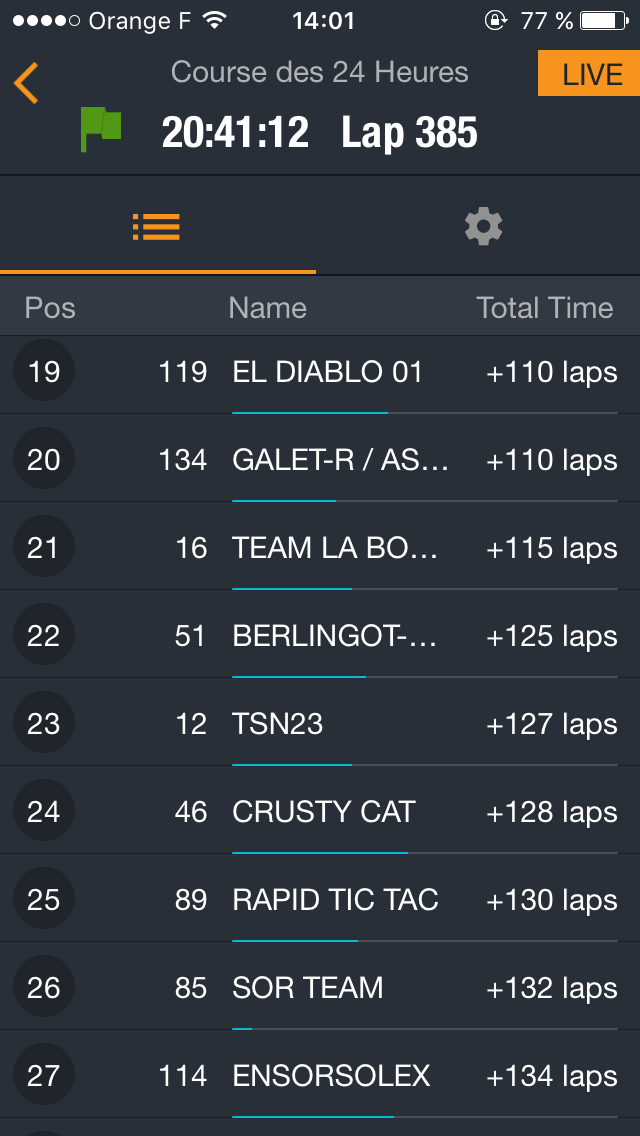View the ENSORSOLEX entry

331,1076
